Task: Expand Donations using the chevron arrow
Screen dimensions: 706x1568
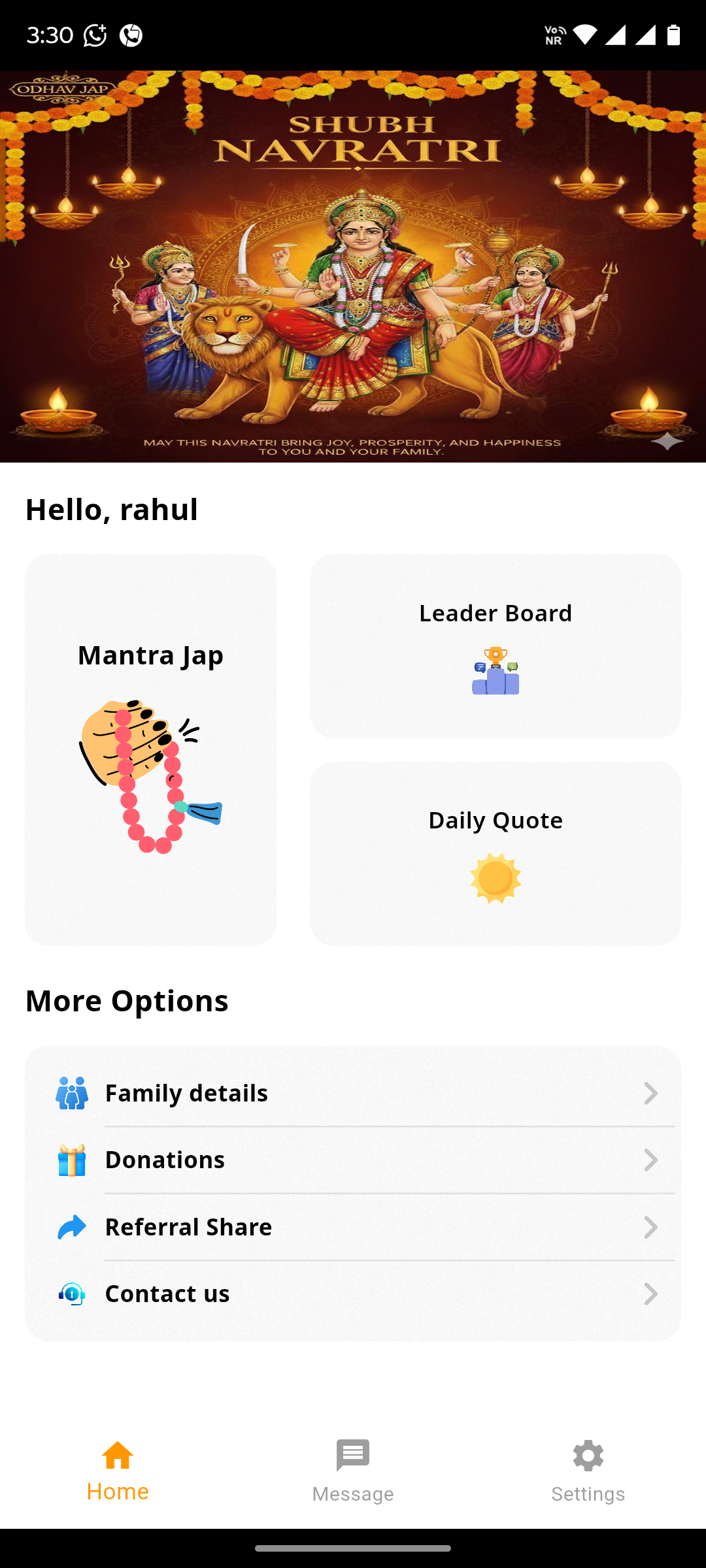Action: click(x=650, y=1160)
